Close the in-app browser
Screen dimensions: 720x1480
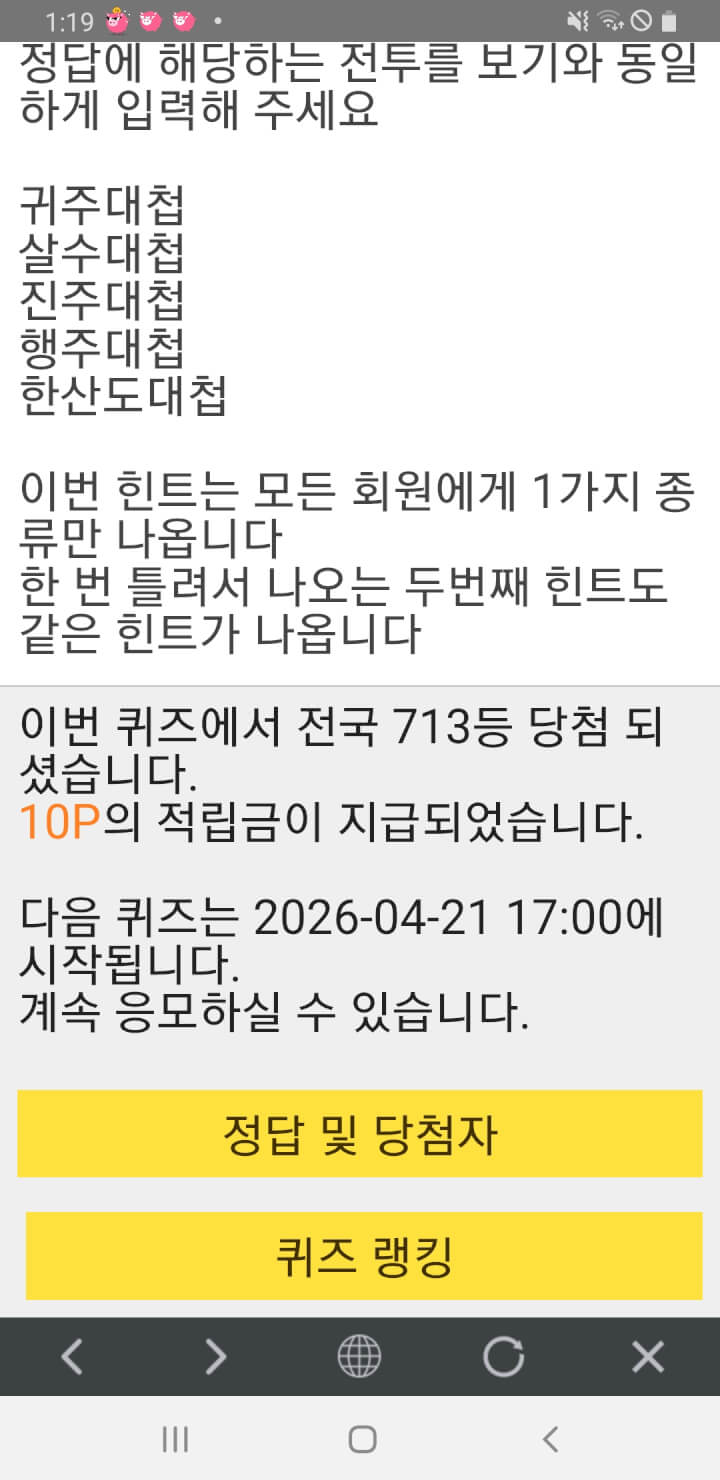(648, 1357)
